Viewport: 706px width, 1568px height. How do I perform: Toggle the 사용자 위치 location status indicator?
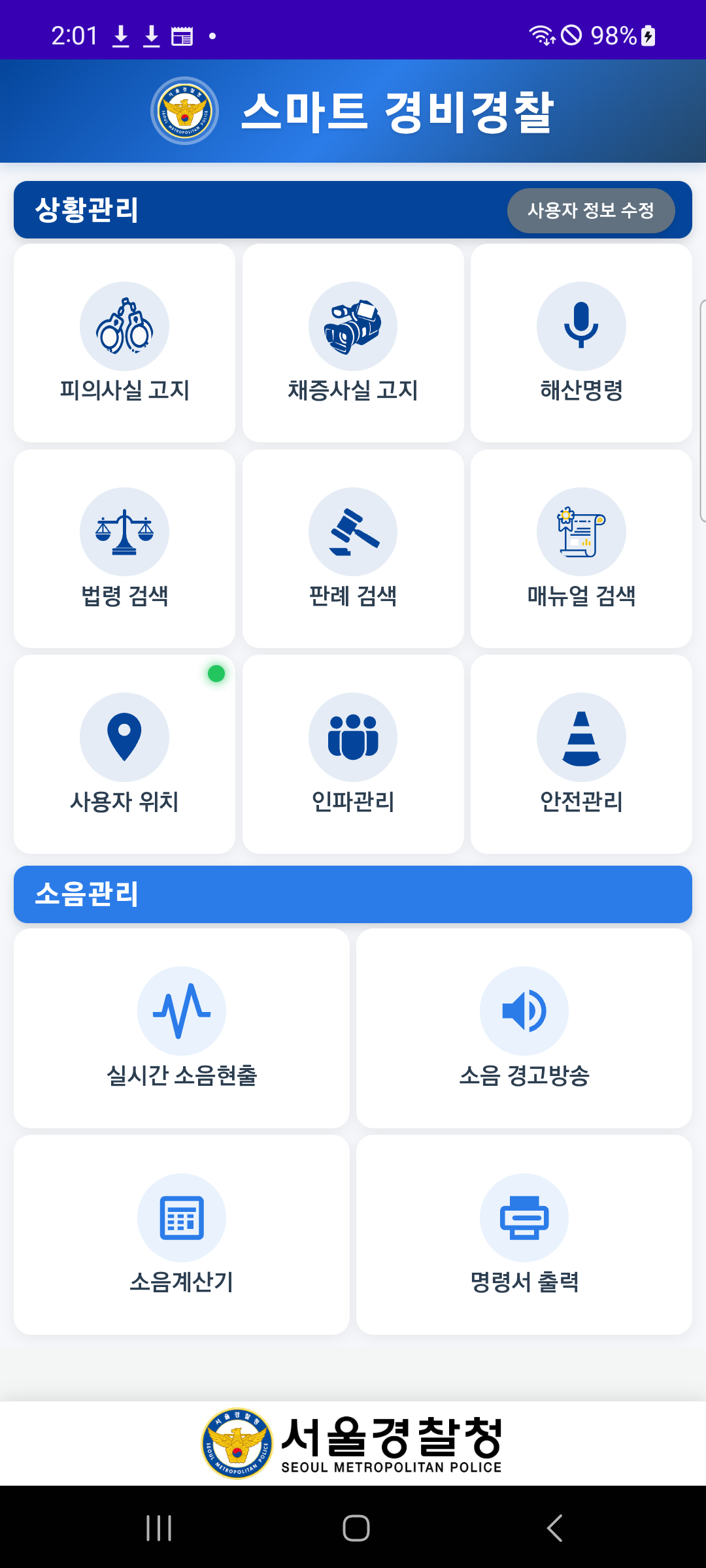(x=217, y=673)
